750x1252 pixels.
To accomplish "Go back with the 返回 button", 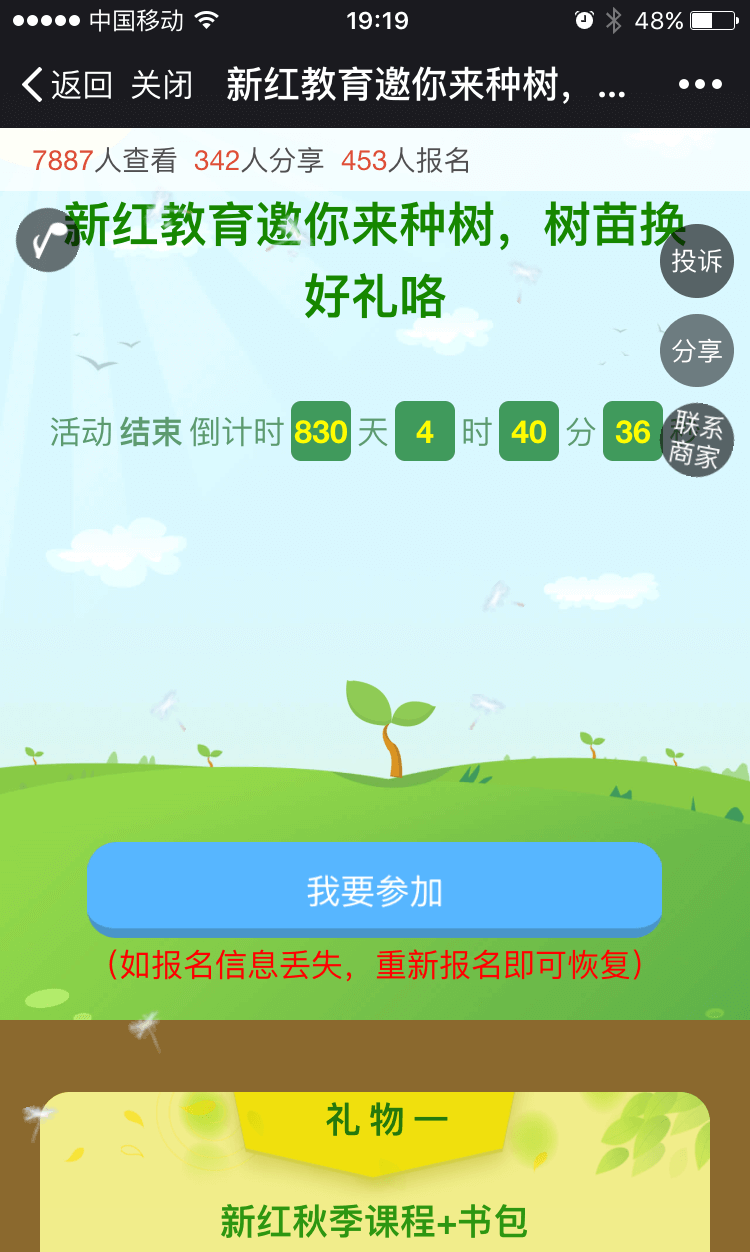I will (x=66, y=85).
